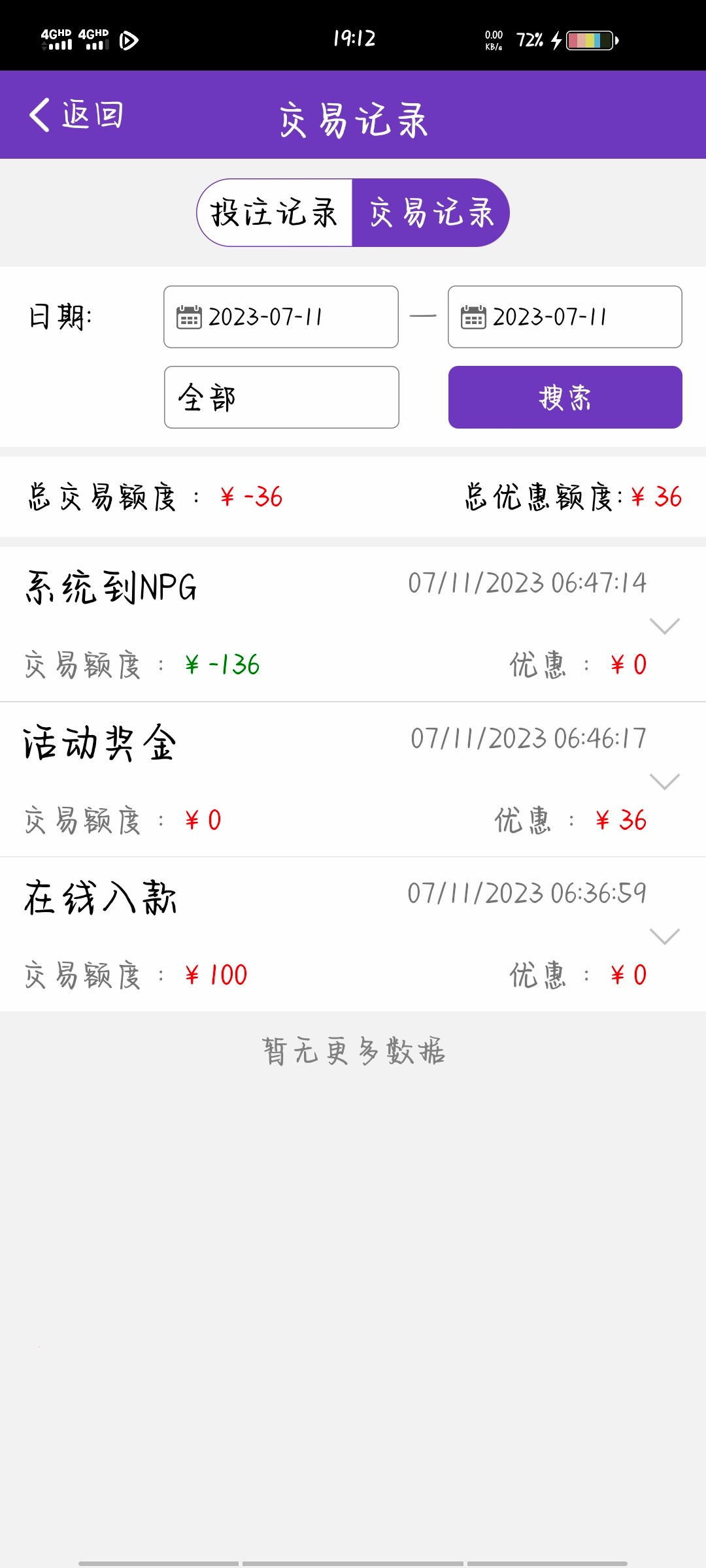Switch to the 投注记录 tab
The image size is (706, 1568).
tap(275, 212)
